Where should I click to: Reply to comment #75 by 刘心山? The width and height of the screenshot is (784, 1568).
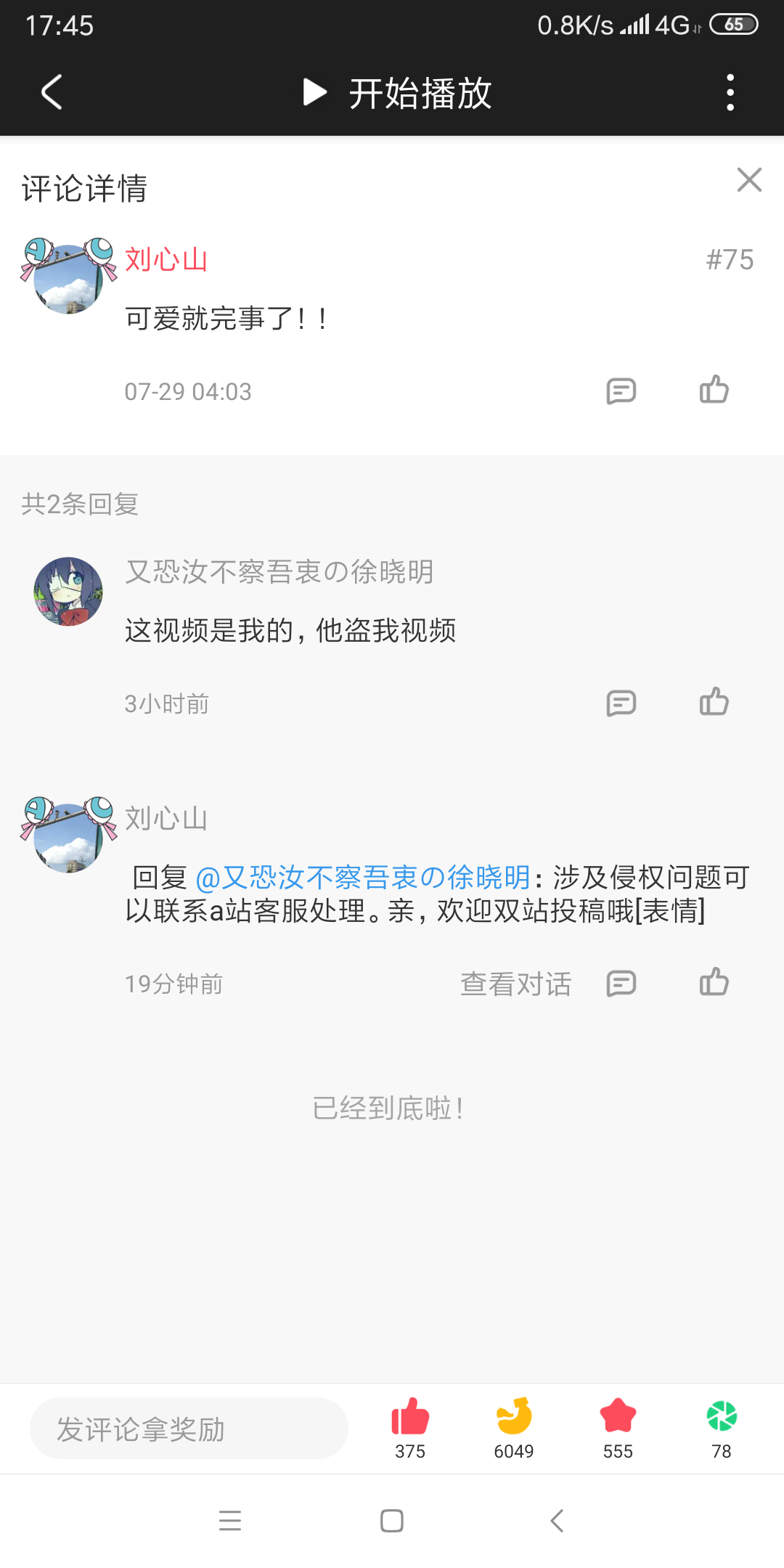click(621, 391)
